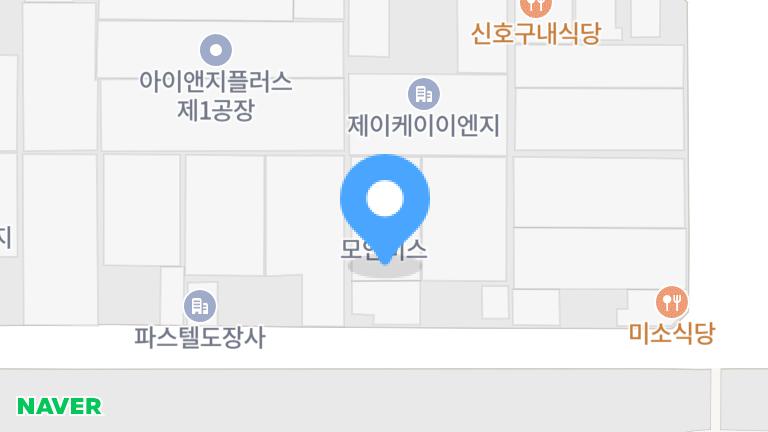Tap the blue location pin marker
768x432 pixels.
(x=385, y=201)
